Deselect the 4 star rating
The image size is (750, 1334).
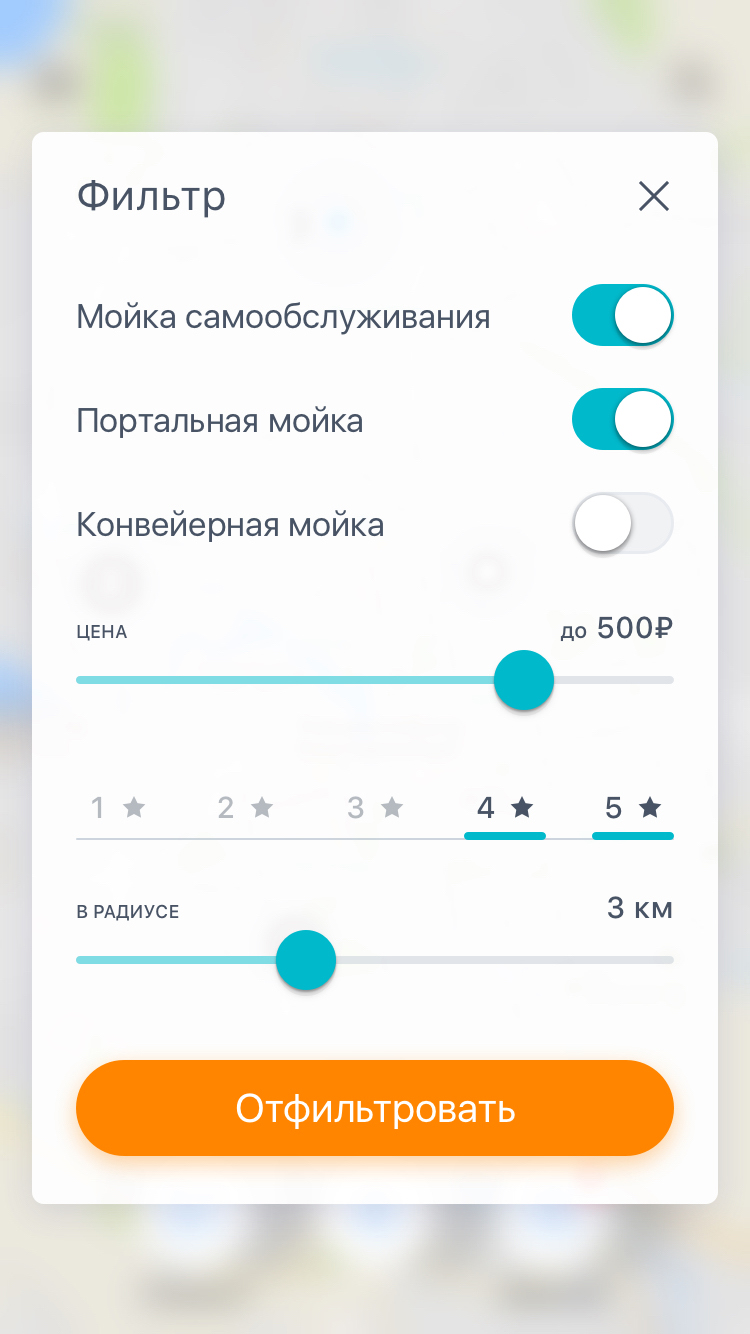(504, 808)
